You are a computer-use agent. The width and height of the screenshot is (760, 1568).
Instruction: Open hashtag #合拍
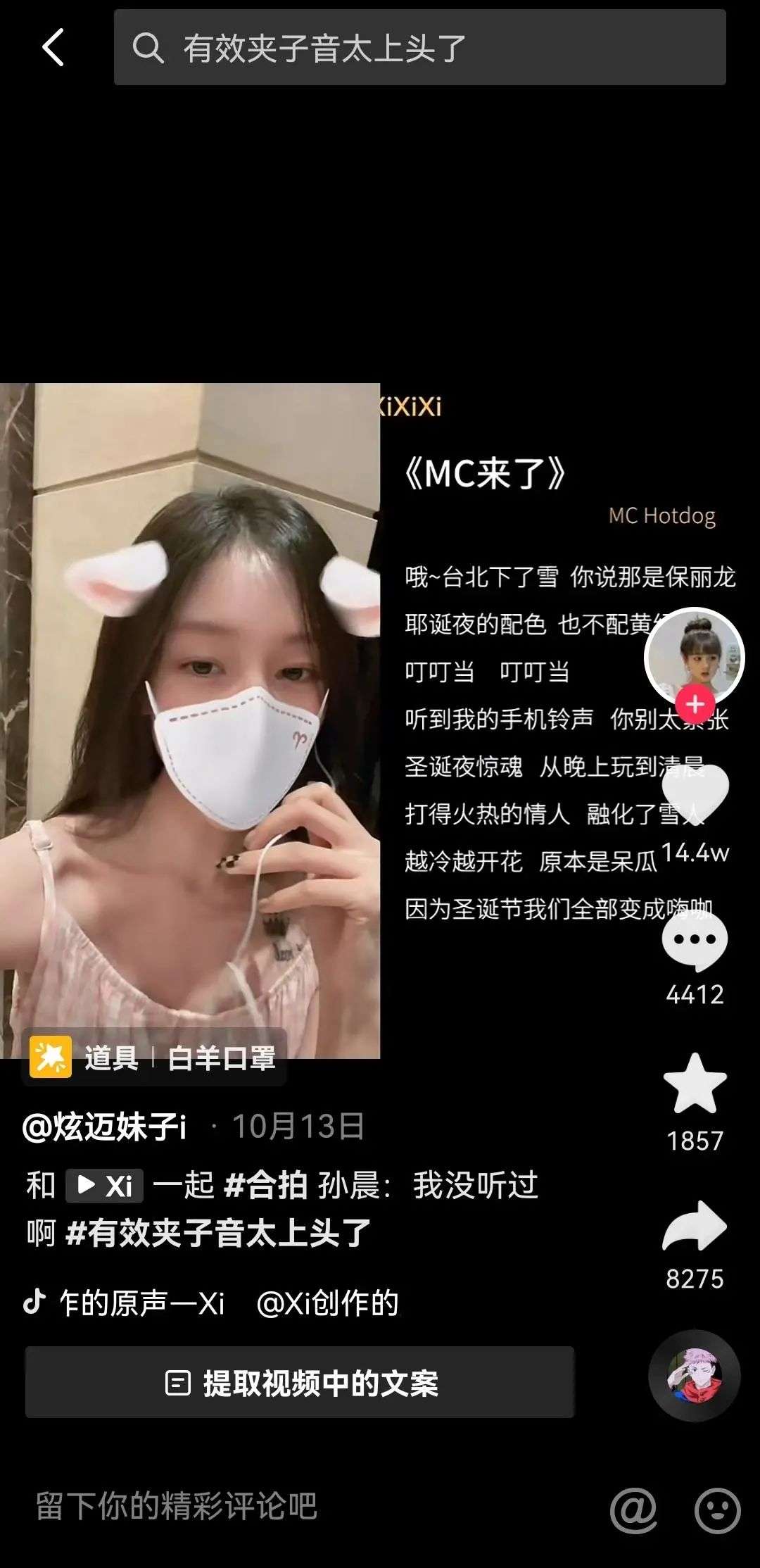[265, 1186]
